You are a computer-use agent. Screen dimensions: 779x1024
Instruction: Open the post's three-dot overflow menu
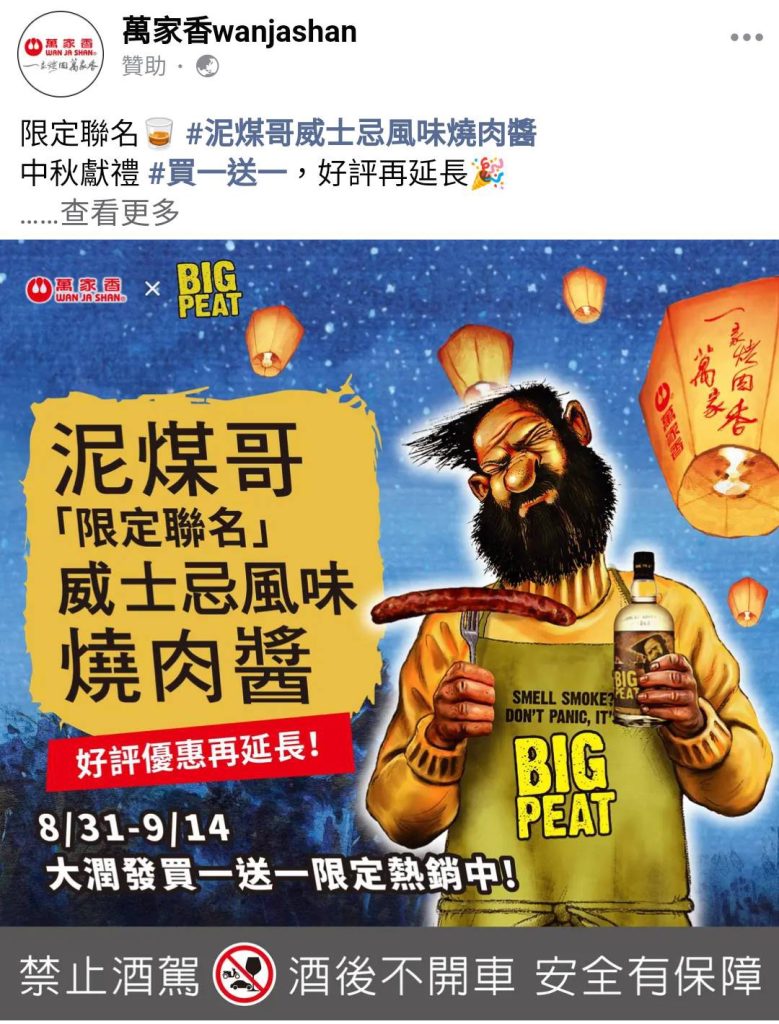(746, 37)
